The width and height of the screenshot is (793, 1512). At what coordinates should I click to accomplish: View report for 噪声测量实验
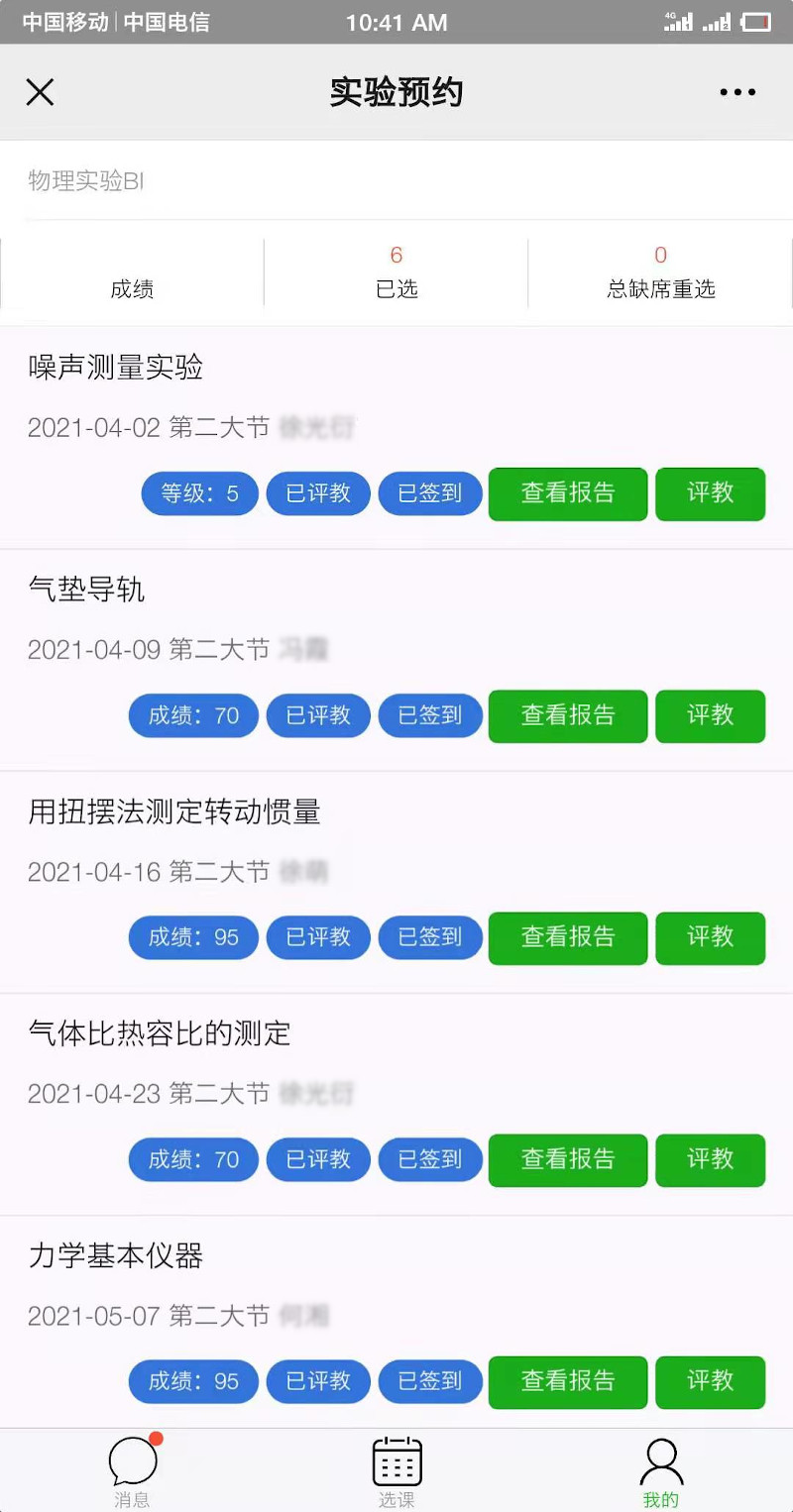click(568, 493)
